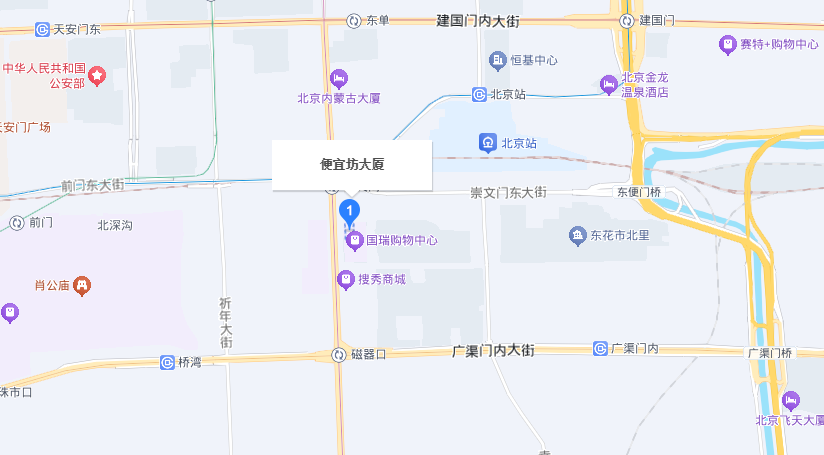Screen dimensions: 824x455
Task: Open the 北京内蒙古大厦 hotel marker
Action: tap(339, 78)
